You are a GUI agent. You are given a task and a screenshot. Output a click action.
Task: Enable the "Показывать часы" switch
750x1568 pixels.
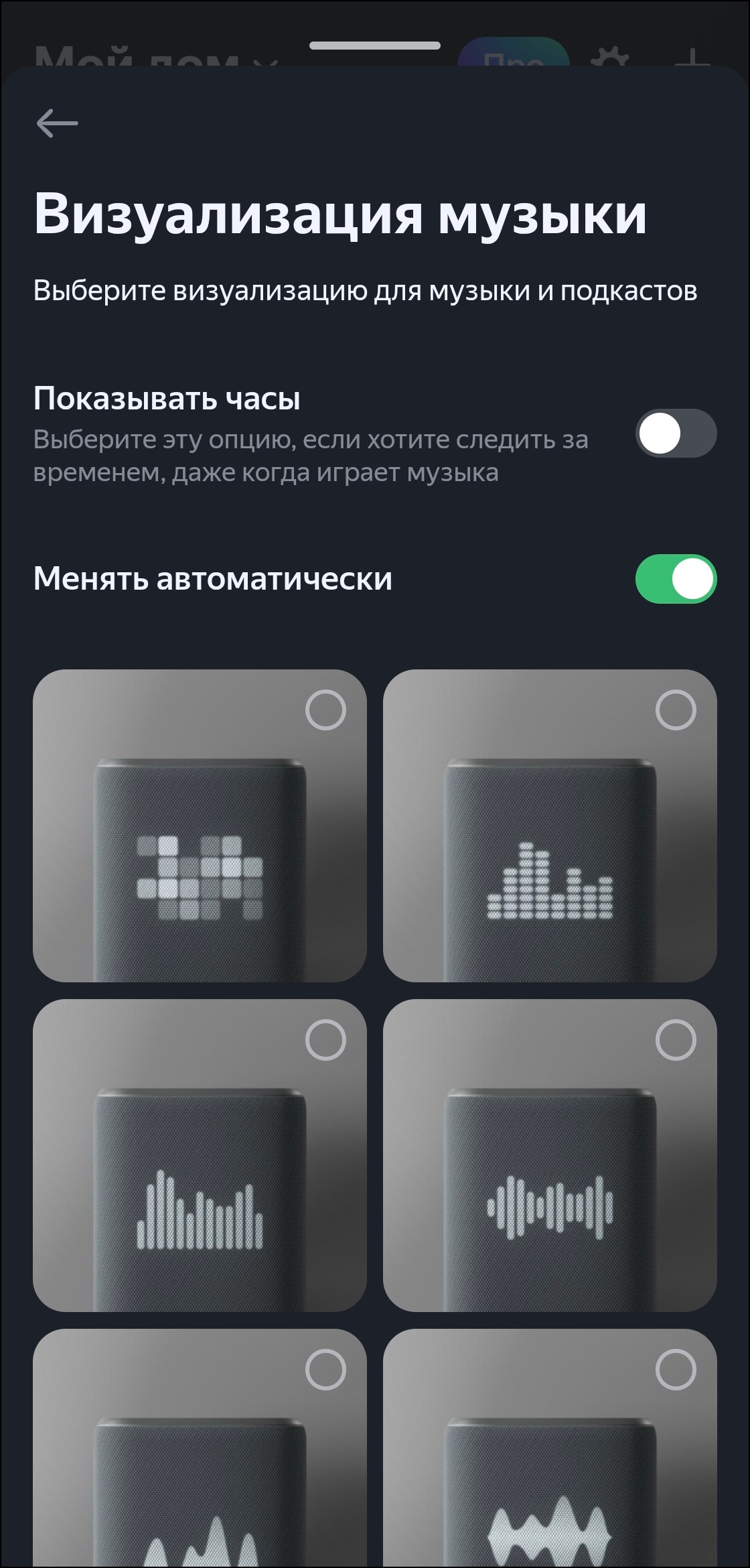coord(676,434)
